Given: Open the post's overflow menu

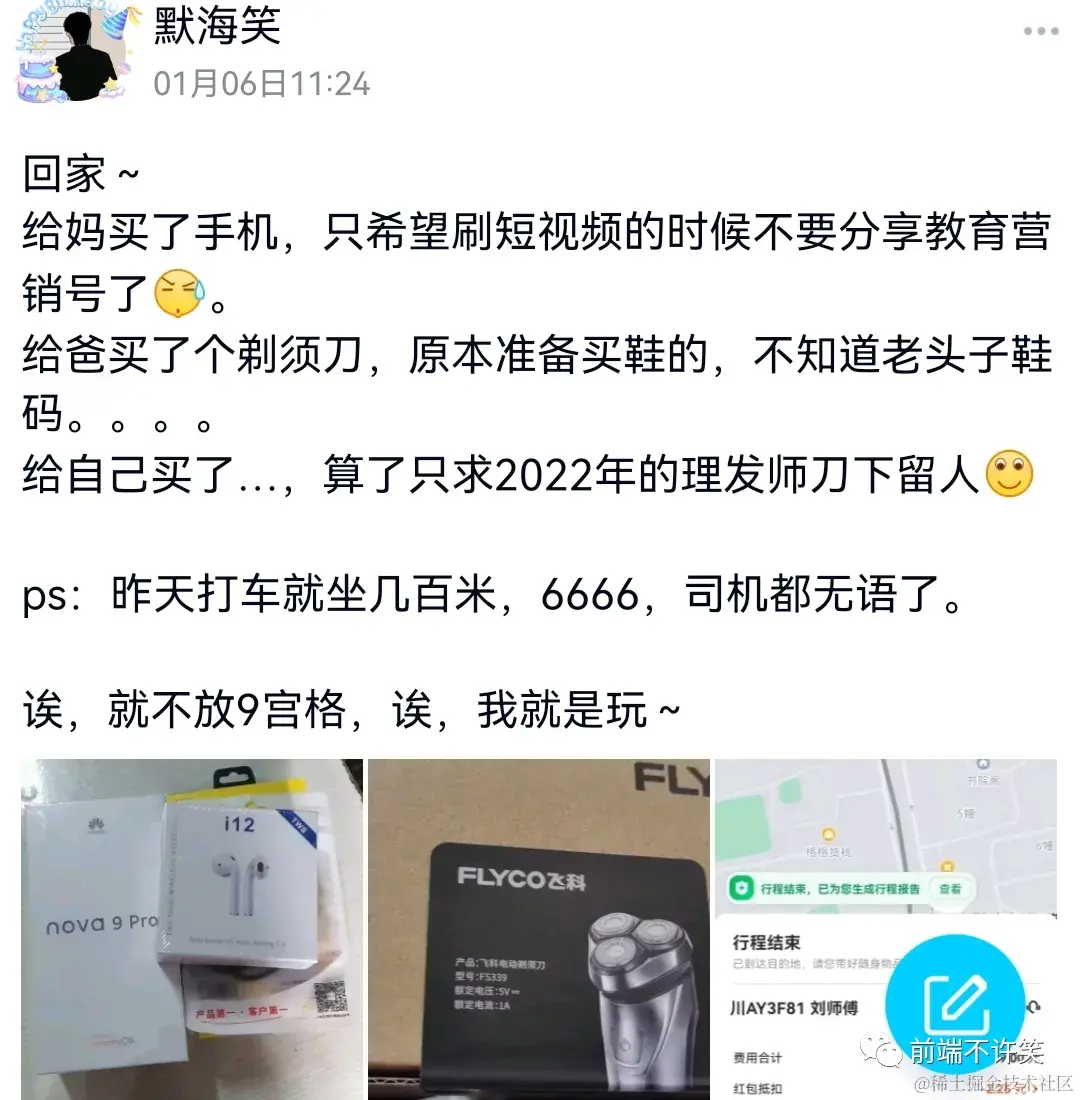Looking at the screenshot, I should coord(1040,32).
